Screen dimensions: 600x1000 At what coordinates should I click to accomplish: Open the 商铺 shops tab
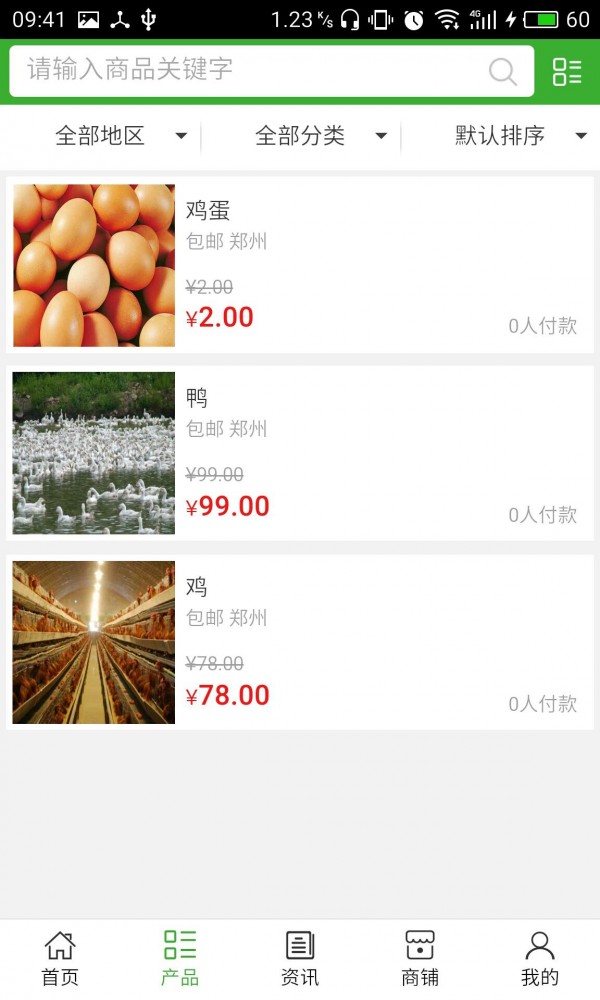click(x=420, y=958)
